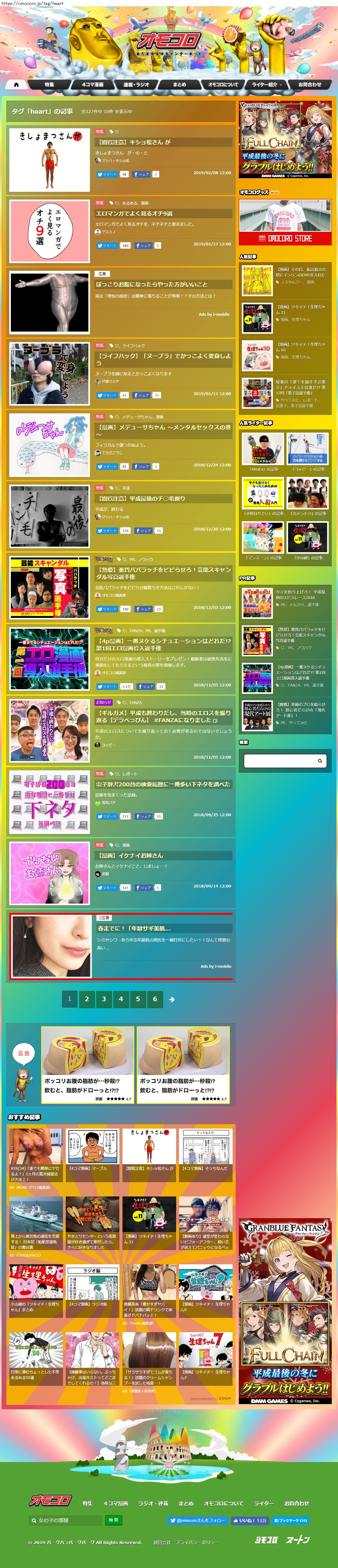
Task: Go to page 2 of results
Action: point(87,999)
